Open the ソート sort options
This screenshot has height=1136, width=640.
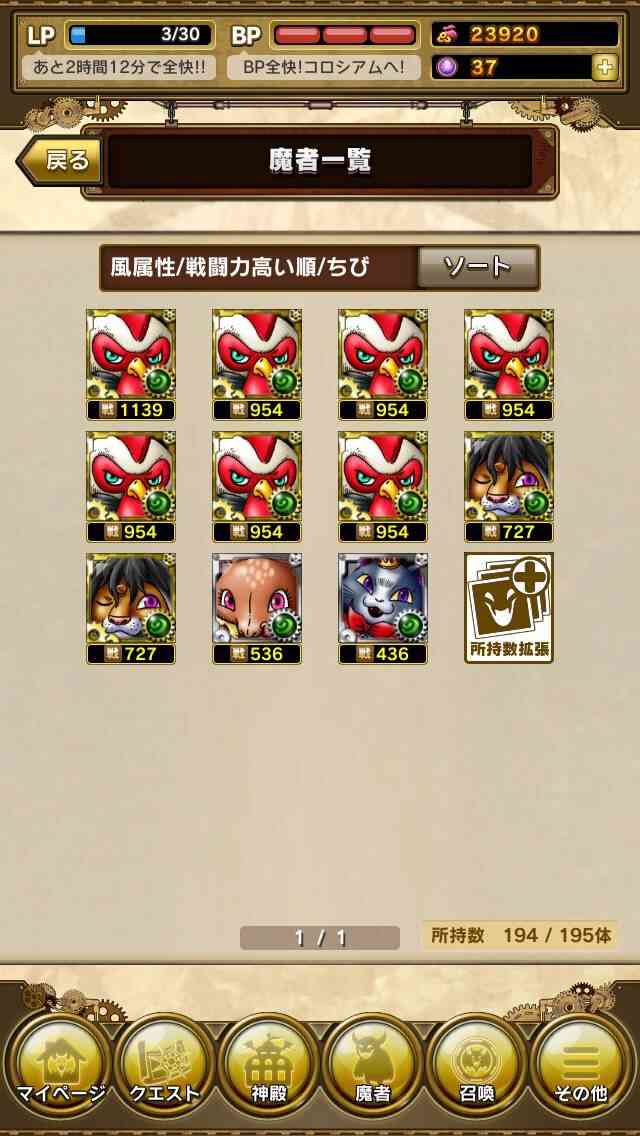(x=478, y=267)
